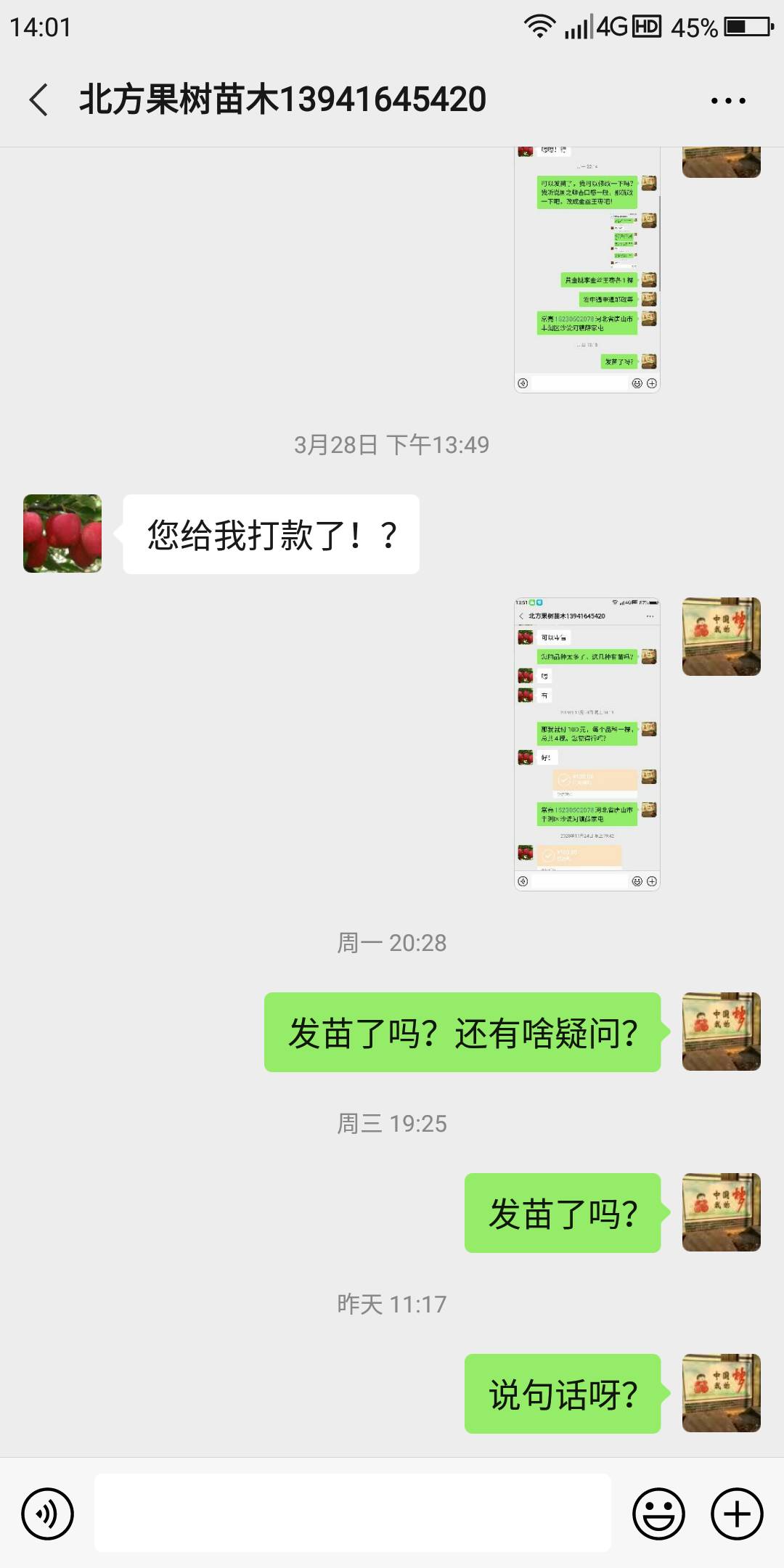784x1568 pixels.
Task: Tap my avatar beside 说句话呀?
Action: coord(721,1393)
